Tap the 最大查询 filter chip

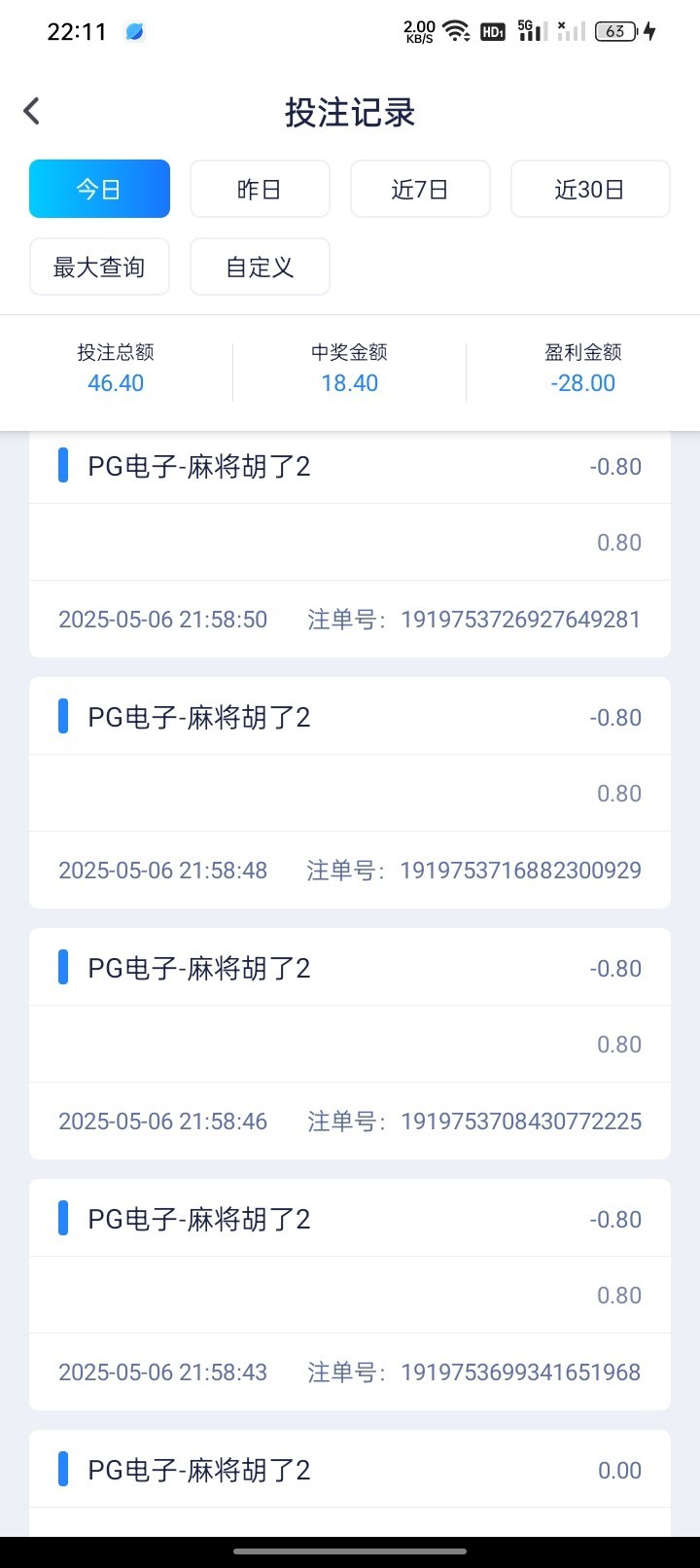[x=99, y=267]
